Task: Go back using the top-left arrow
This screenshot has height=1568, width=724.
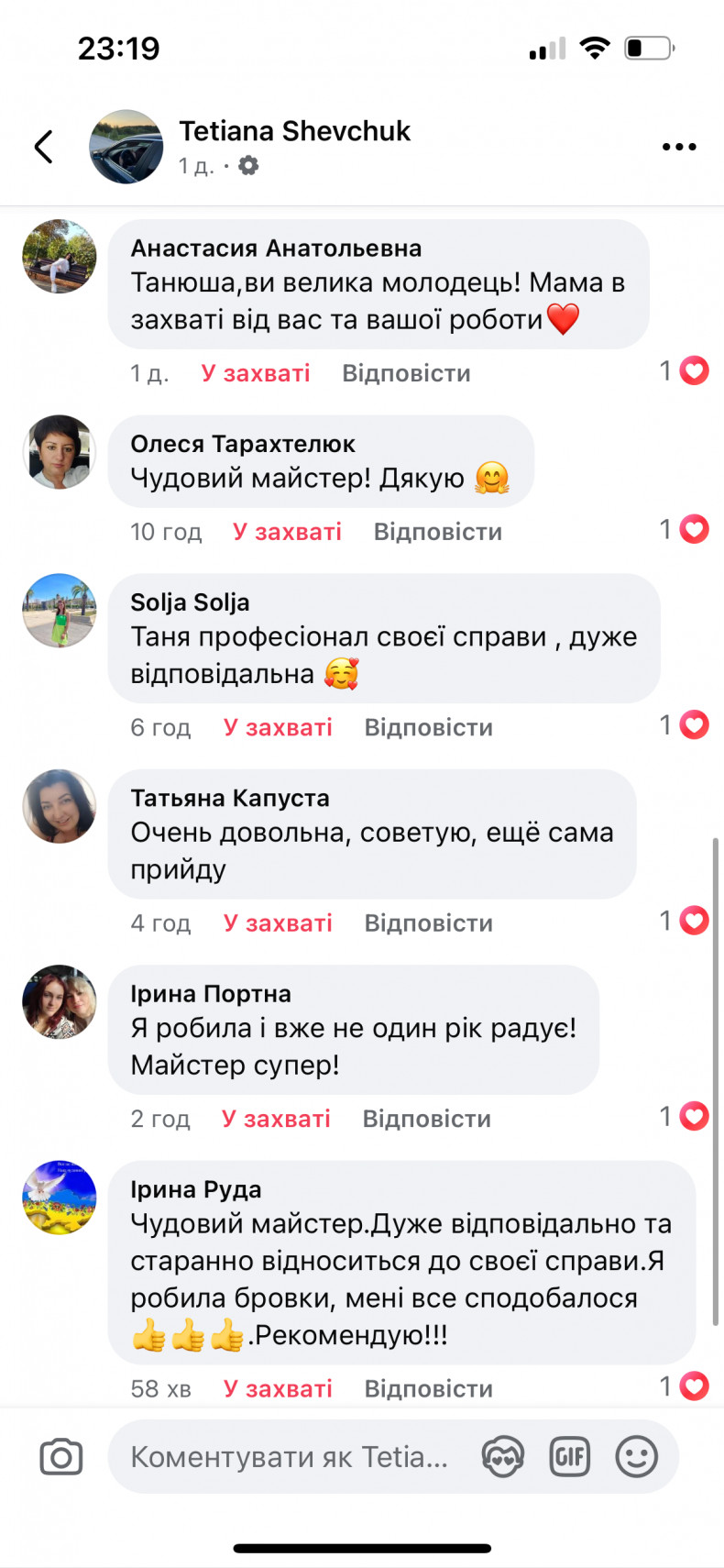Action: pyautogui.click(x=43, y=147)
